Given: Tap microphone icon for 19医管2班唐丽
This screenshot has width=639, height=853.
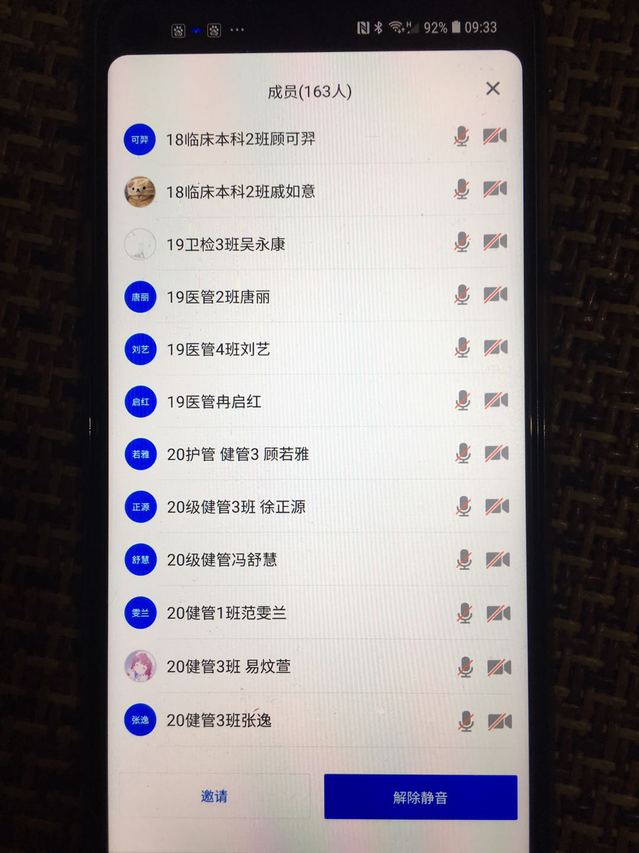Looking at the screenshot, I should point(462,294).
